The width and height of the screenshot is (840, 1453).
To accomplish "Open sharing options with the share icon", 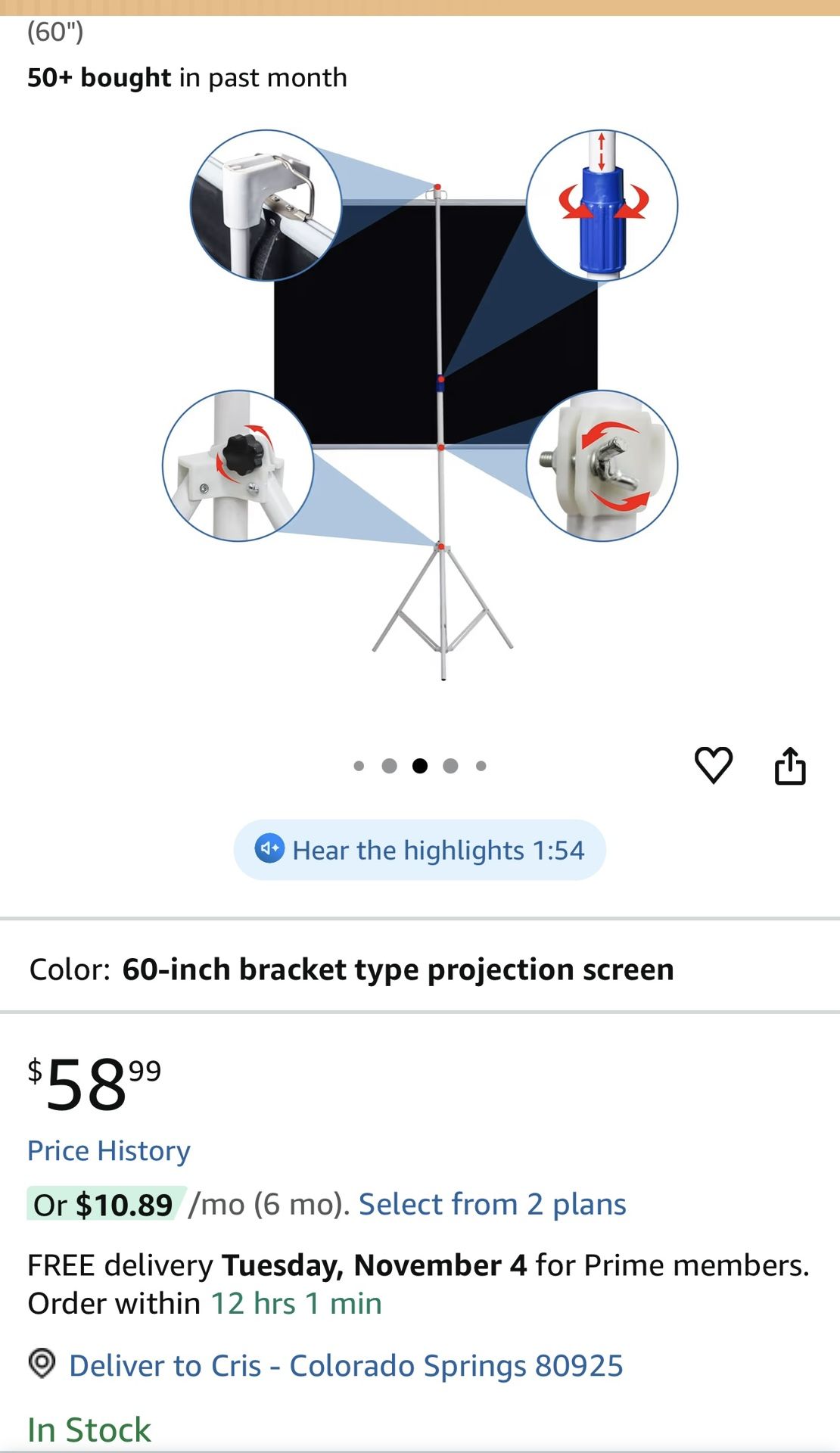I will pyautogui.click(x=792, y=764).
